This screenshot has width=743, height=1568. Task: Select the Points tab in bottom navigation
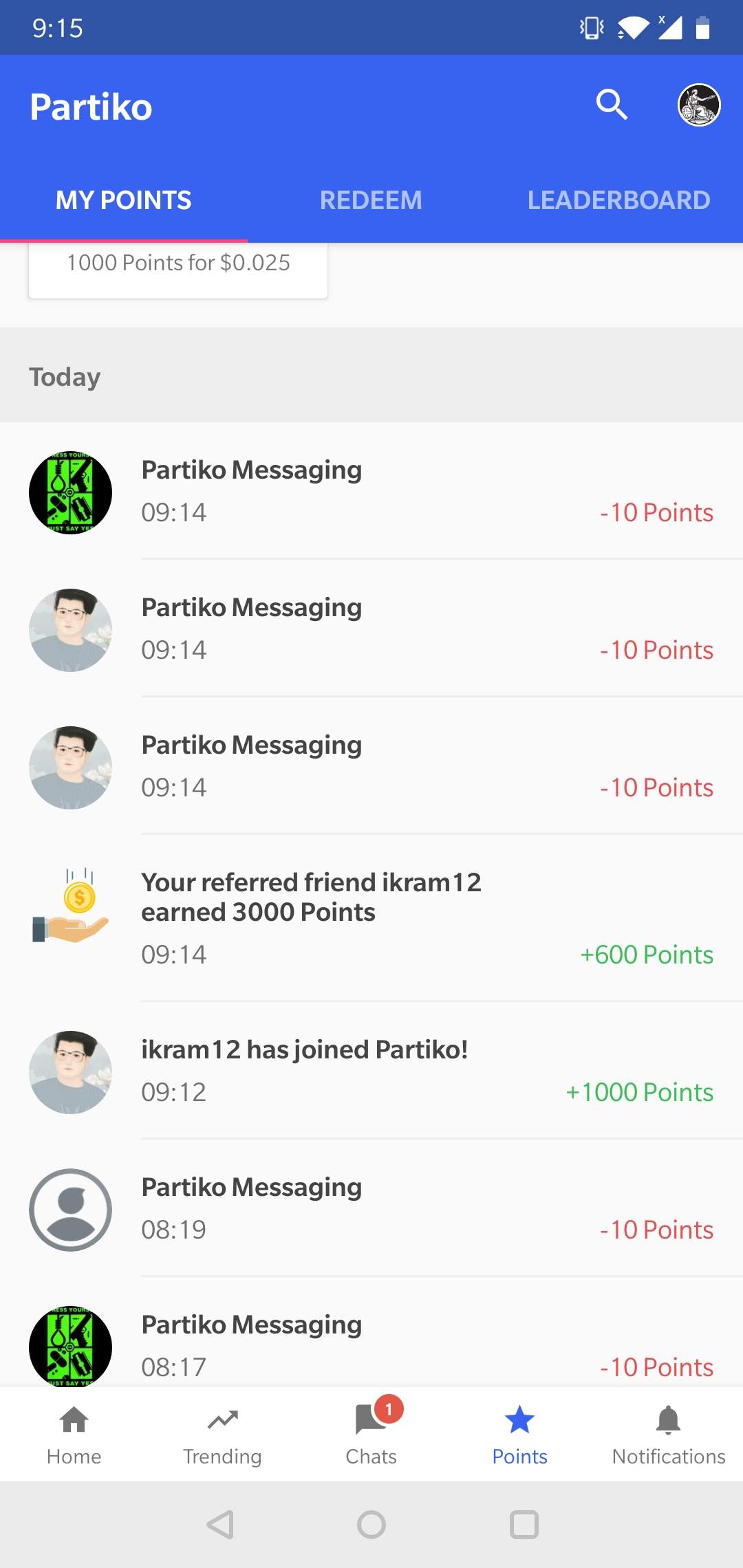tap(519, 1434)
